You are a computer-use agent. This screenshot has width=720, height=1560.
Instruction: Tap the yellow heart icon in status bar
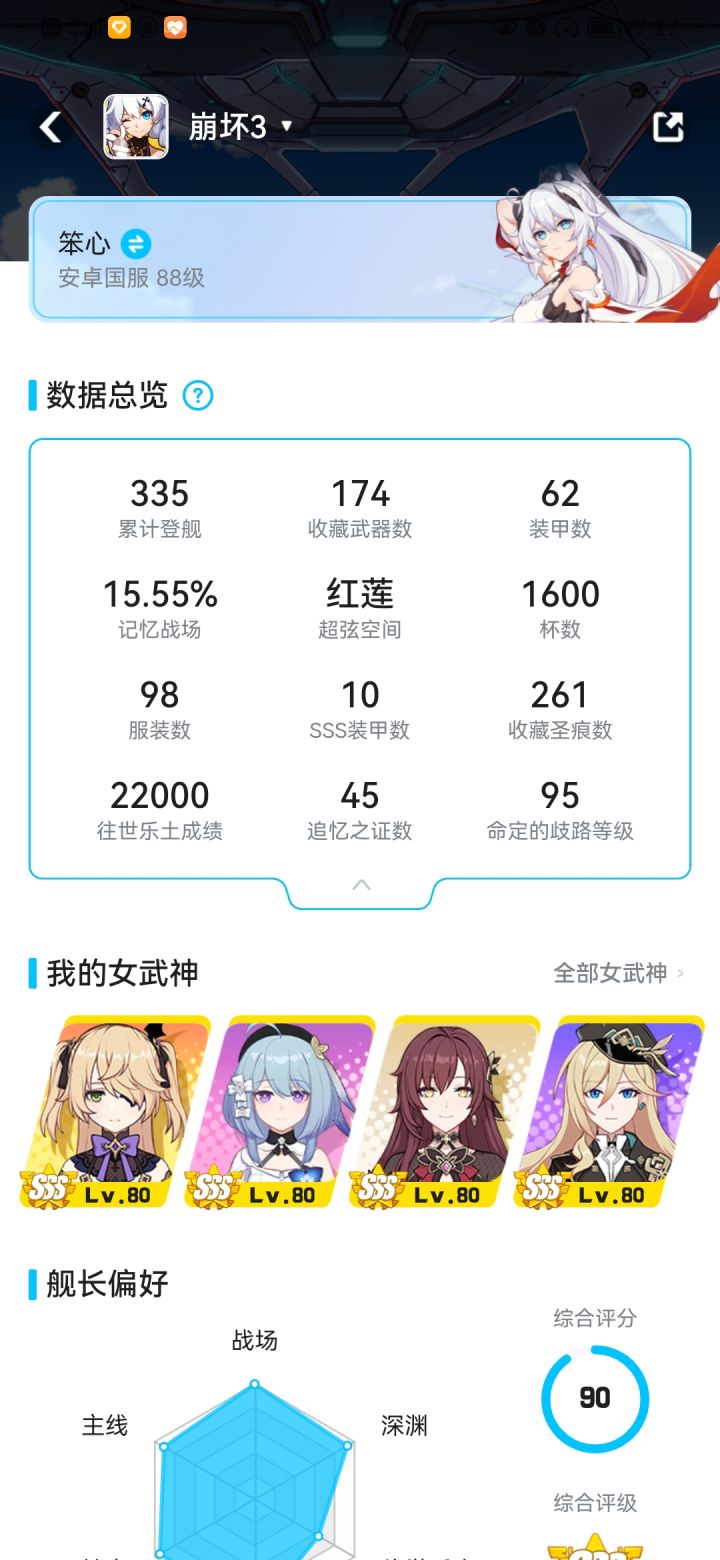(x=118, y=26)
